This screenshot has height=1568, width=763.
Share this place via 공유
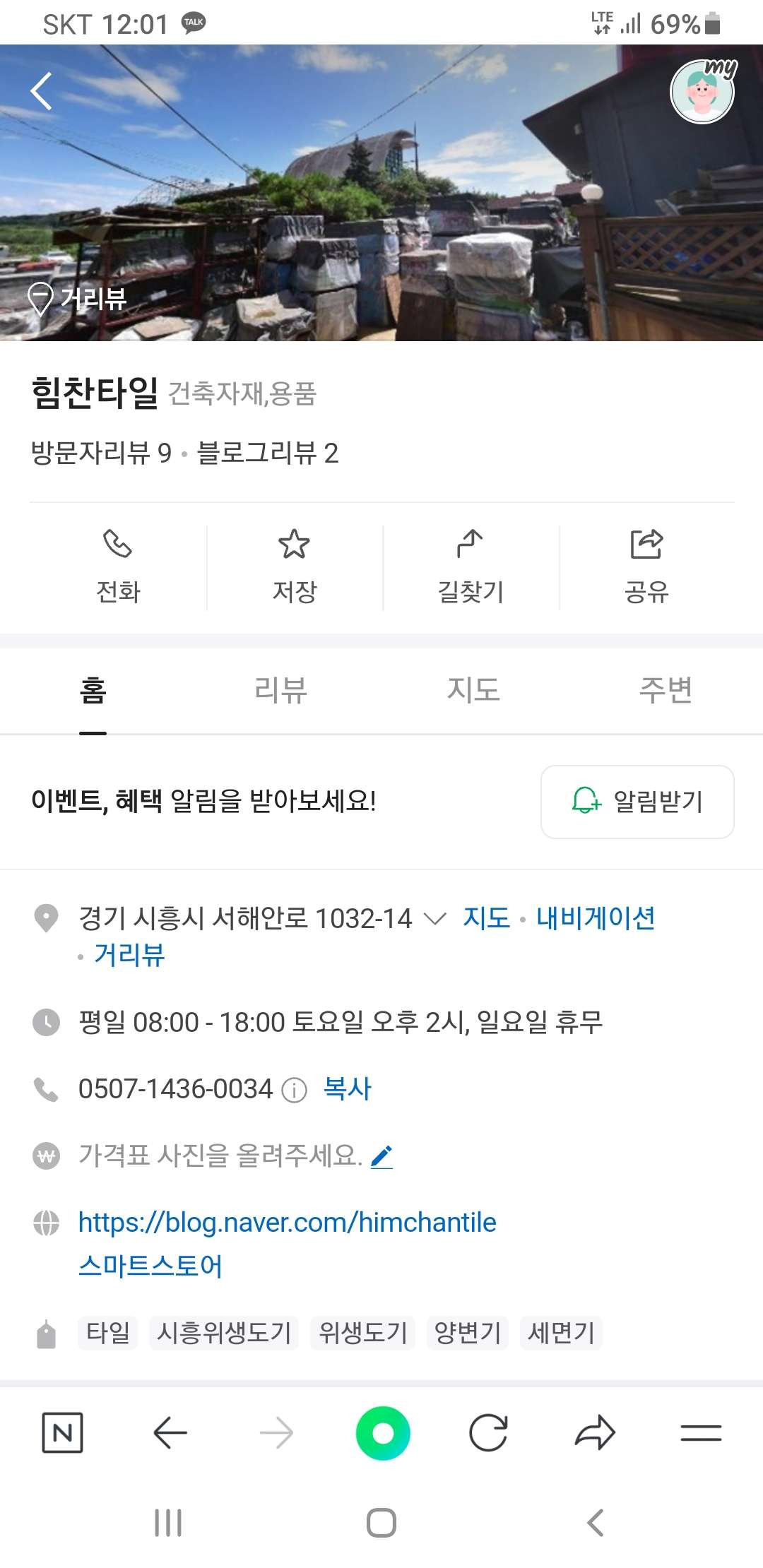point(646,566)
